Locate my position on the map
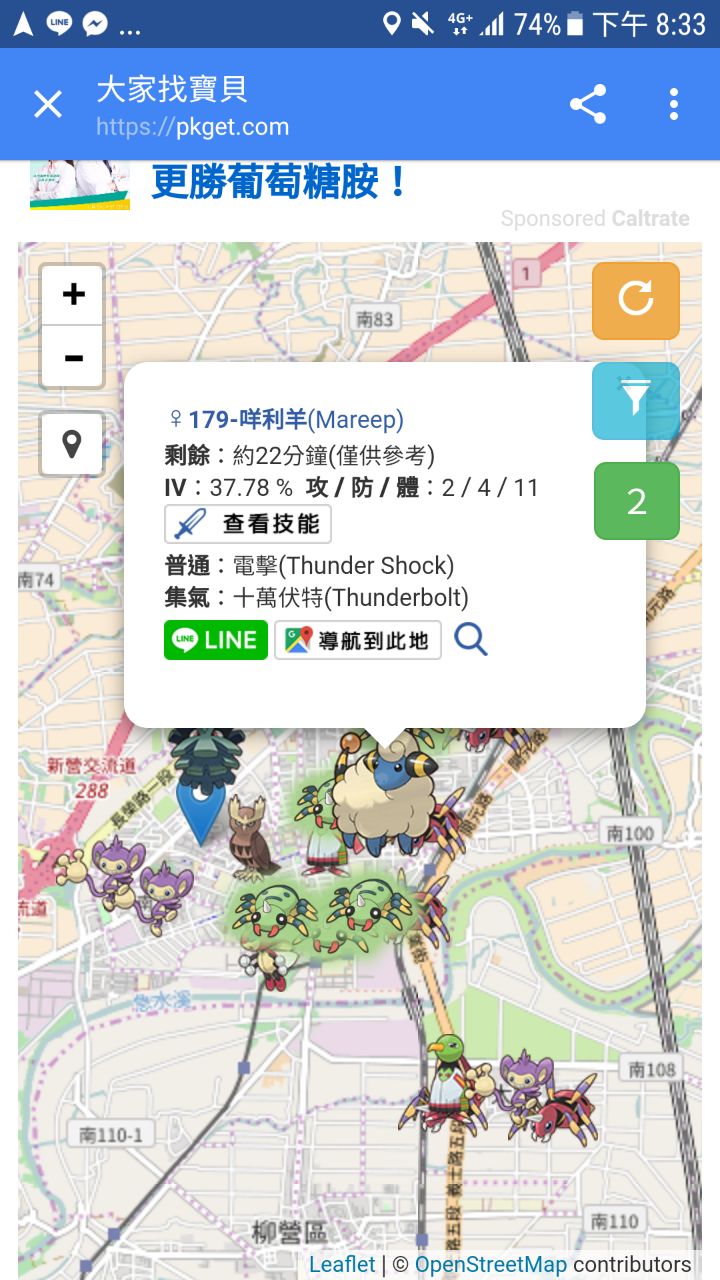 tap(72, 443)
